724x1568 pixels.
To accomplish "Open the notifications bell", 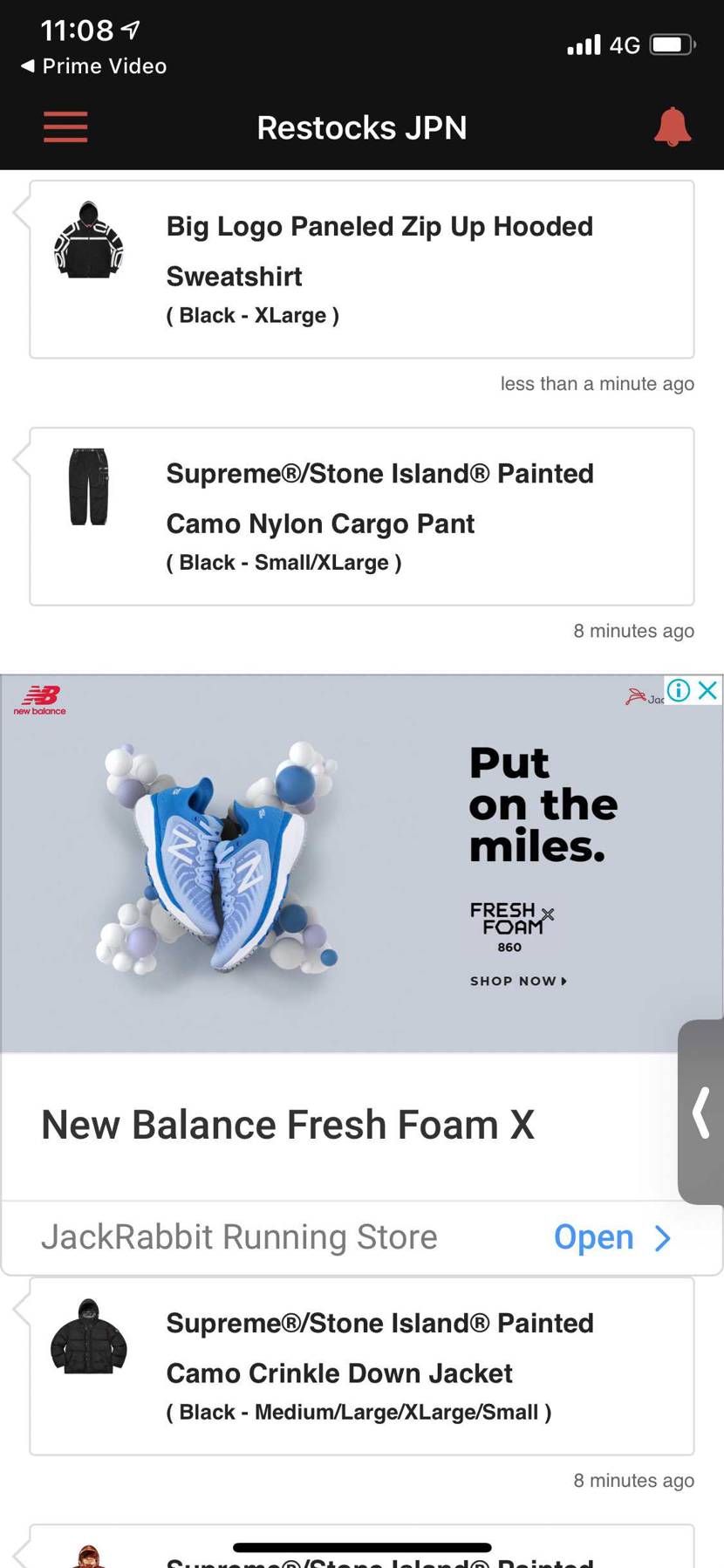I will tap(673, 127).
